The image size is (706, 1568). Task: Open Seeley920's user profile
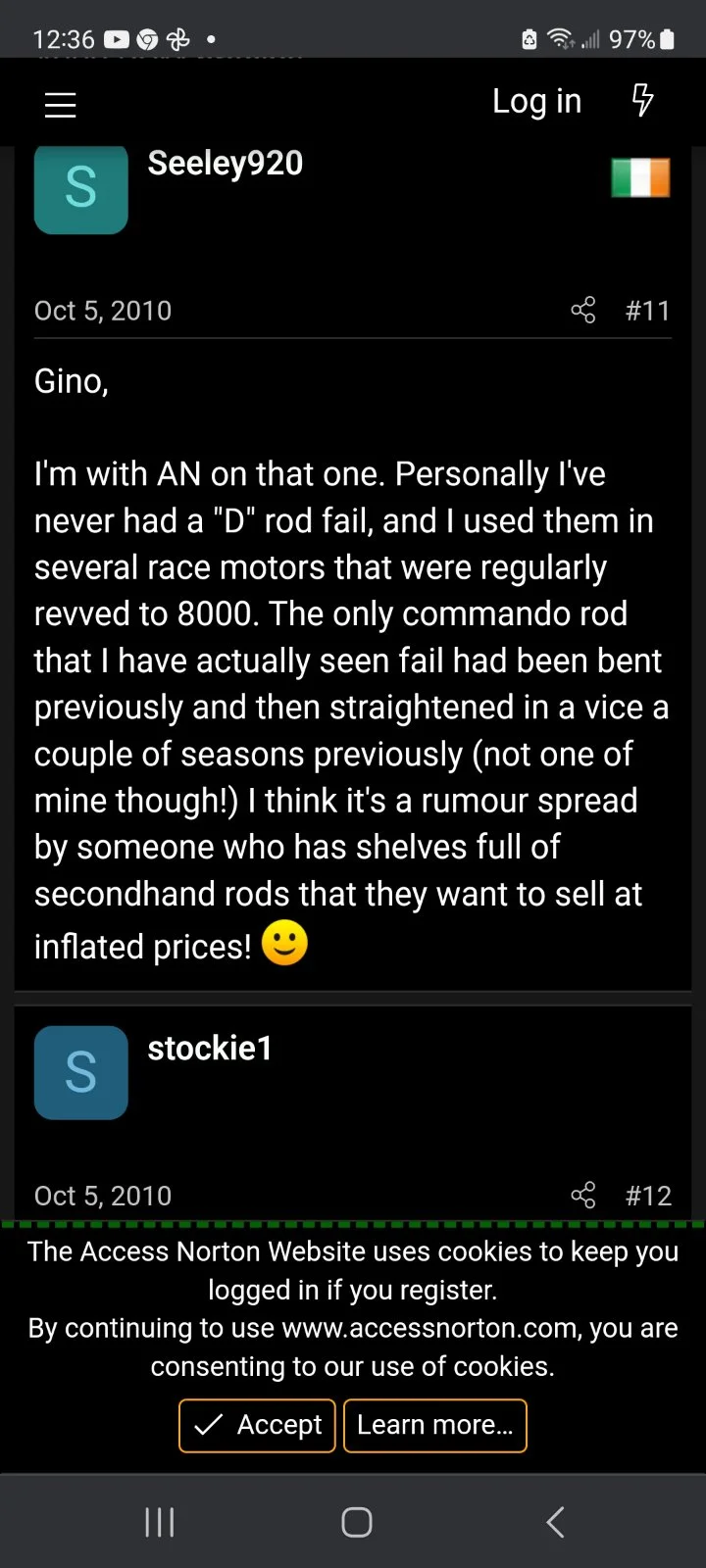(x=225, y=163)
